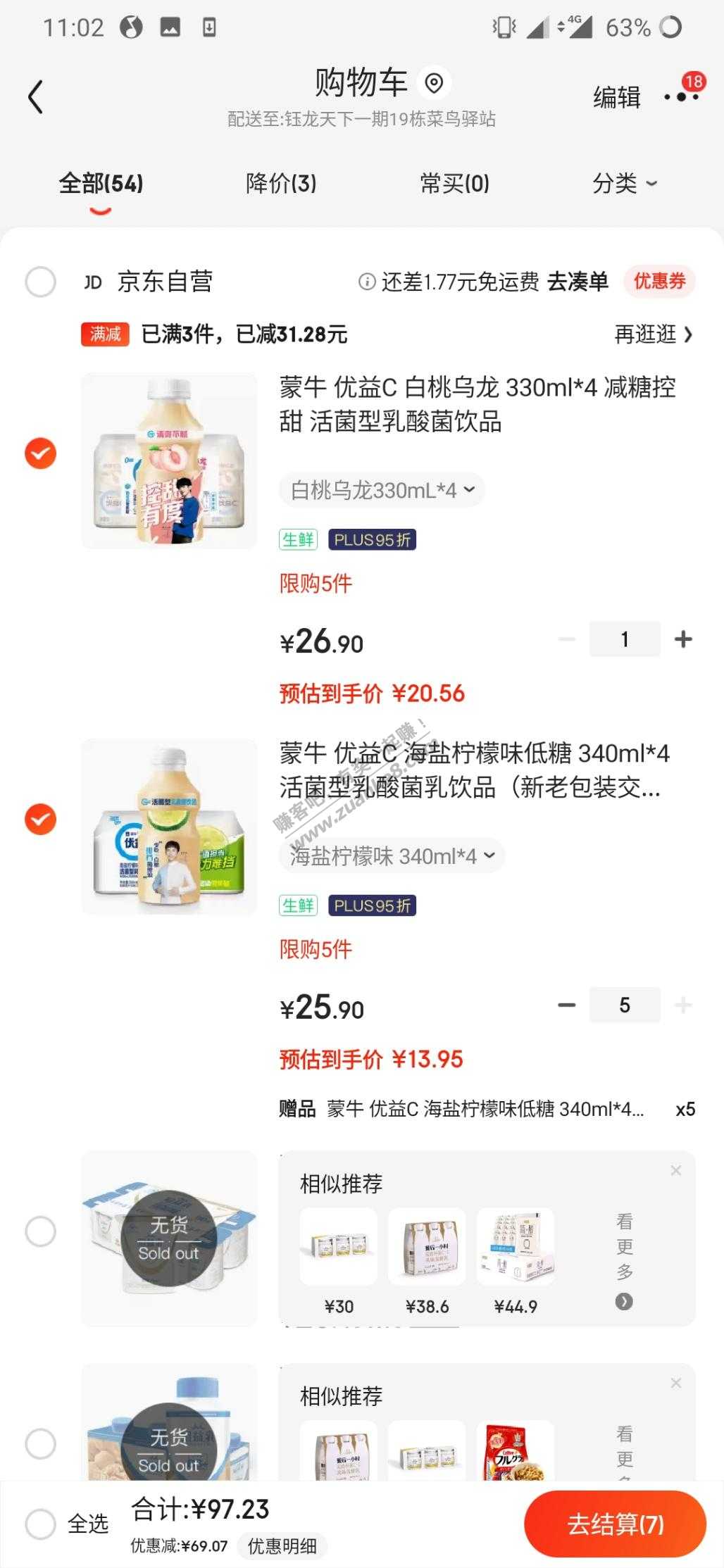The height and width of the screenshot is (1568, 724).
Task: Uncheck the 海盐柠檬味 340ml*4 item
Action: pos(40,819)
